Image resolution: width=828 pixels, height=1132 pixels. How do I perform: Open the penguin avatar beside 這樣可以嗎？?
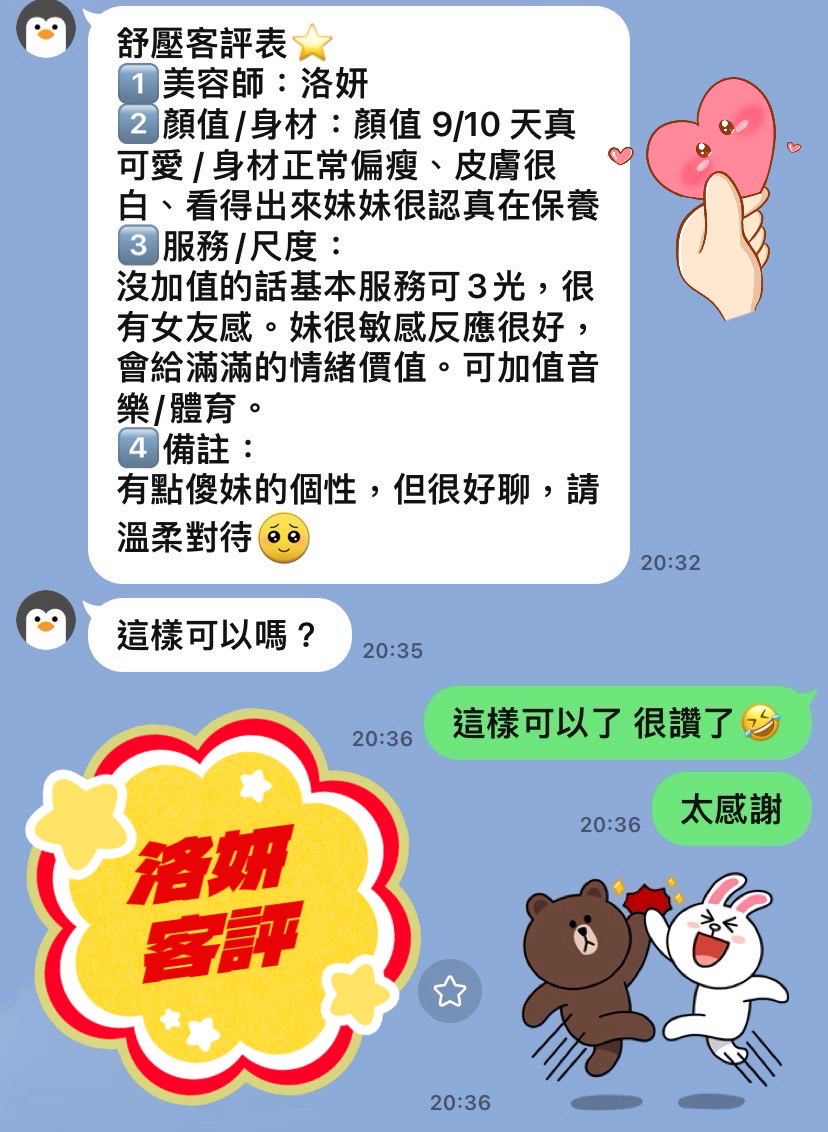[47, 620]
